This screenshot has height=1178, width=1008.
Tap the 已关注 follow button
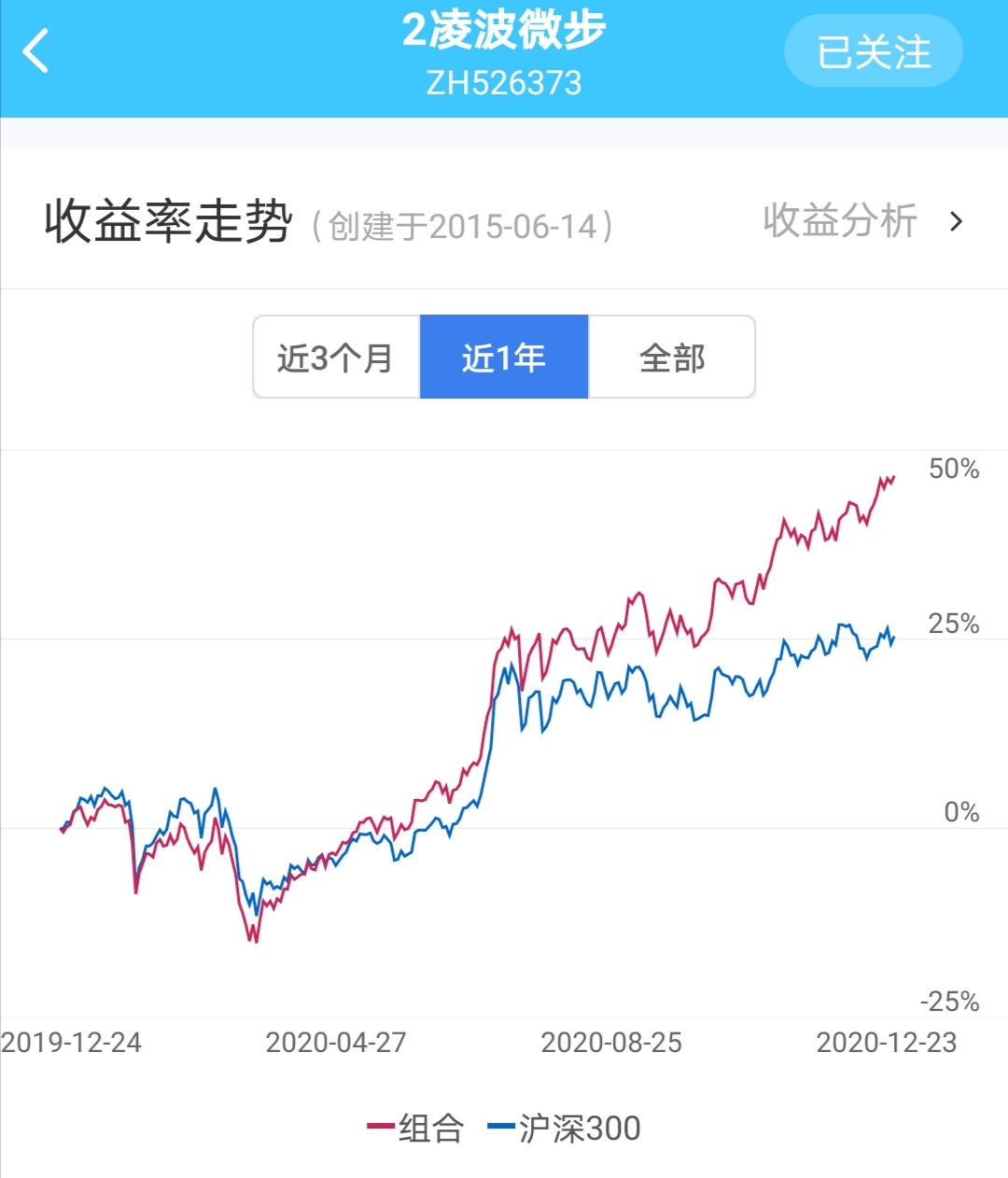coord(873,52)
